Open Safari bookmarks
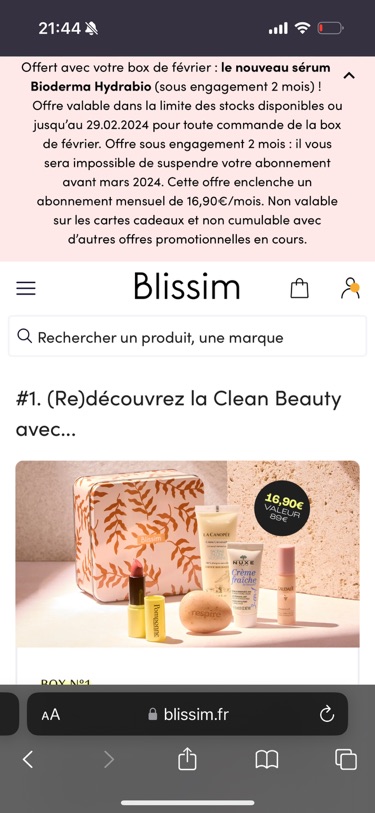The image size is (375, 813). click(267, 760)
